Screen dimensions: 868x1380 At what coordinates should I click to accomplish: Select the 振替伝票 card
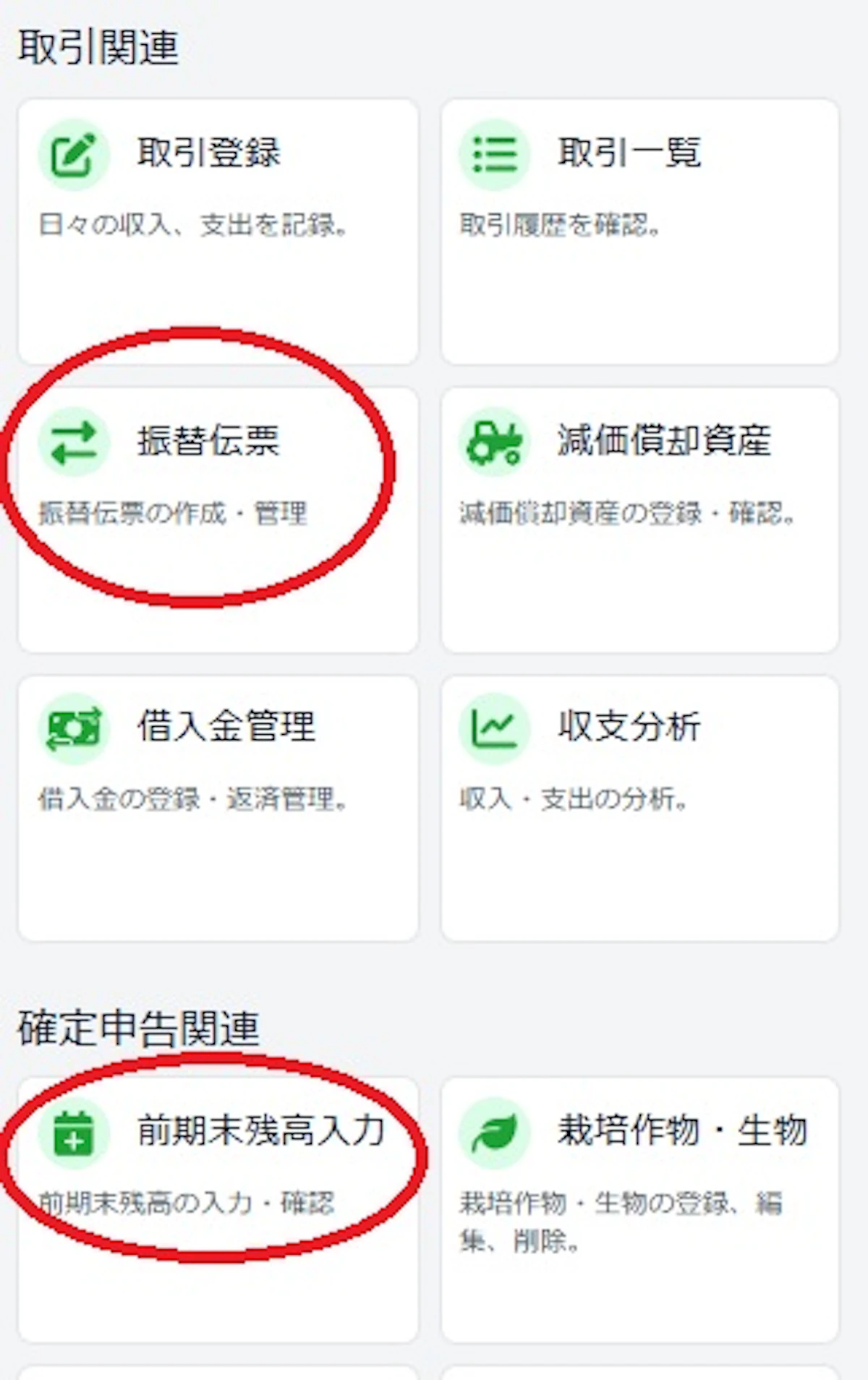218,520
